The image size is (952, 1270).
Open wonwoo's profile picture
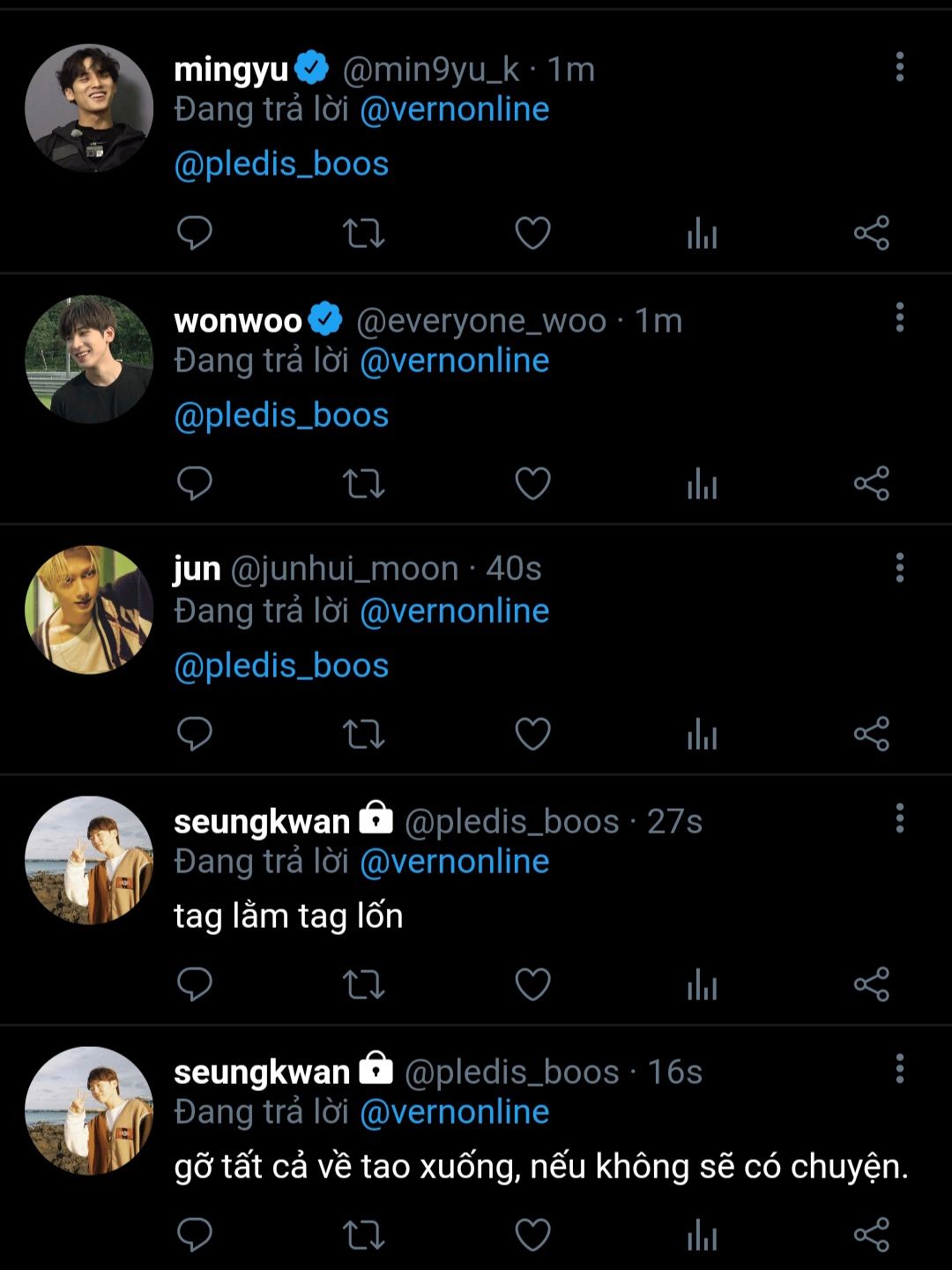(x=89, y=359)
